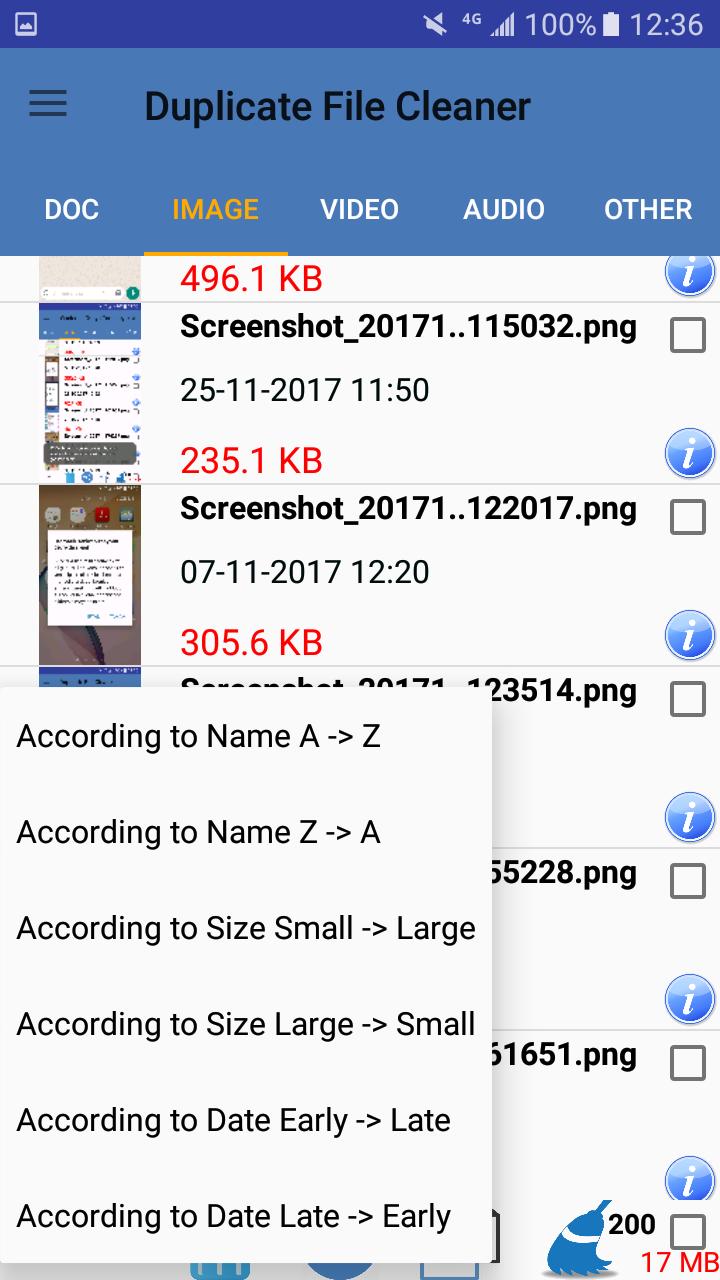The image size is (720, 1280).
Task: Sort according to Size Small -> Large
Action: tap(246, 928)
